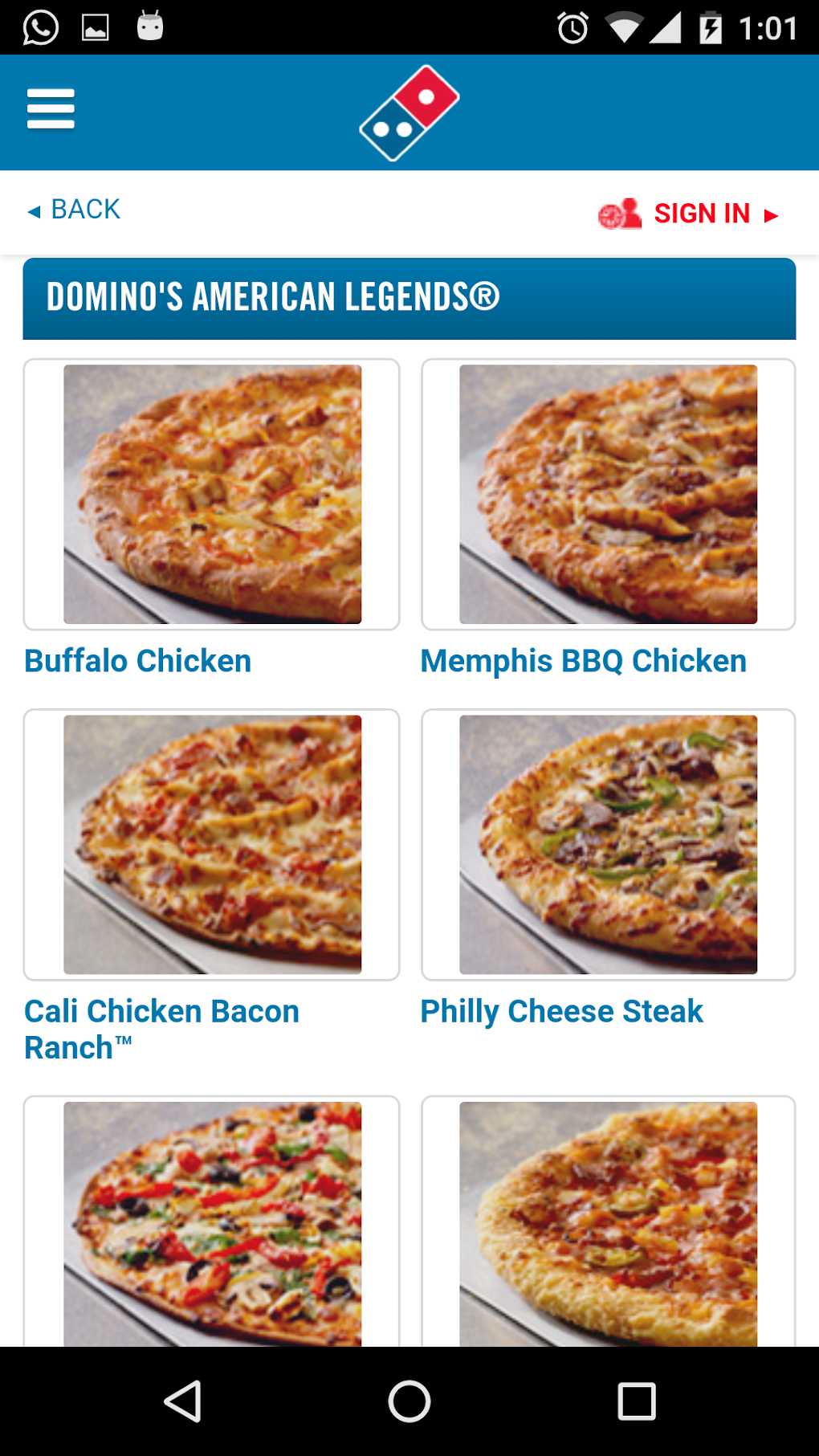Tap the alarm clock status bar icon
Viewport: 819px width, 1456px height.
[572, 27]
